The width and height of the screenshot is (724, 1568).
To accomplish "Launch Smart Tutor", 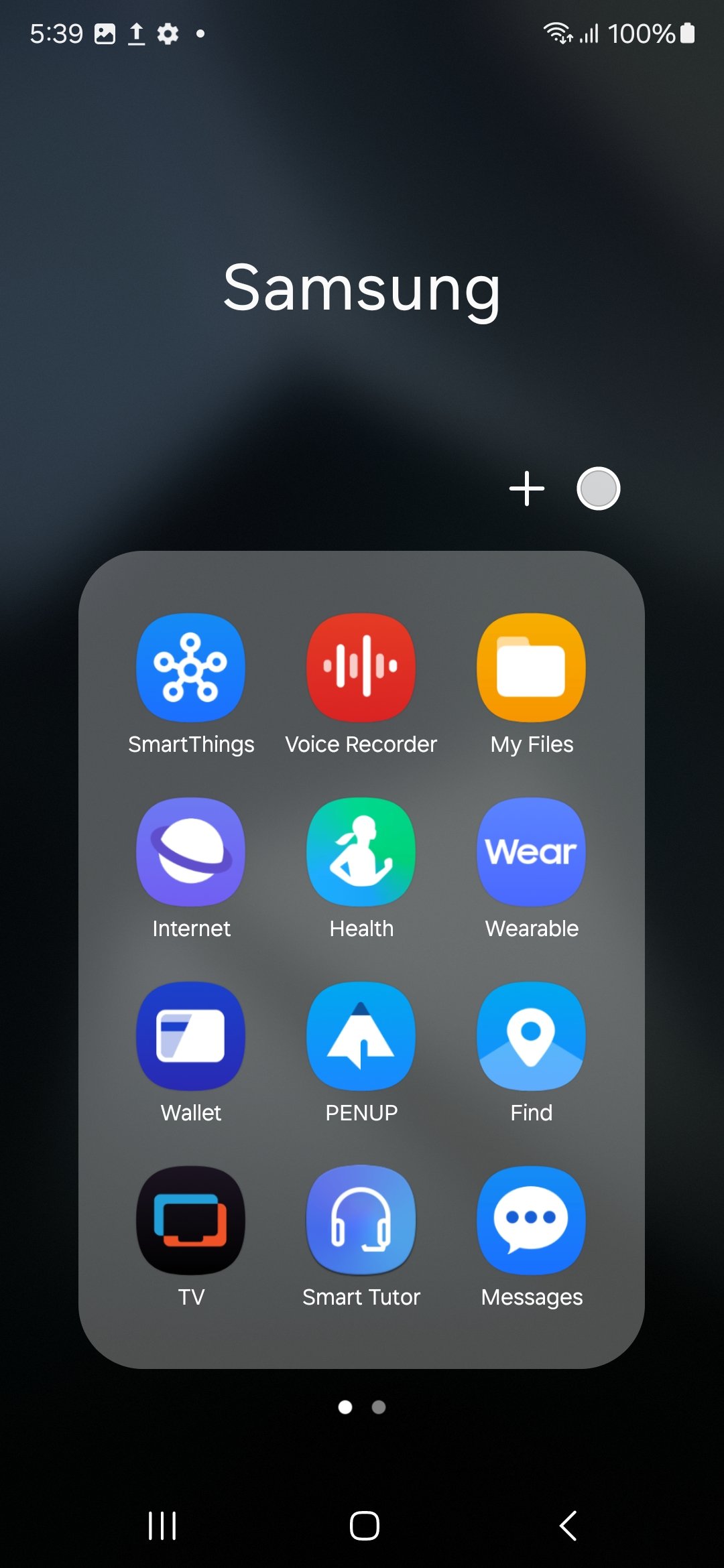I will [x=361, y=1220].
